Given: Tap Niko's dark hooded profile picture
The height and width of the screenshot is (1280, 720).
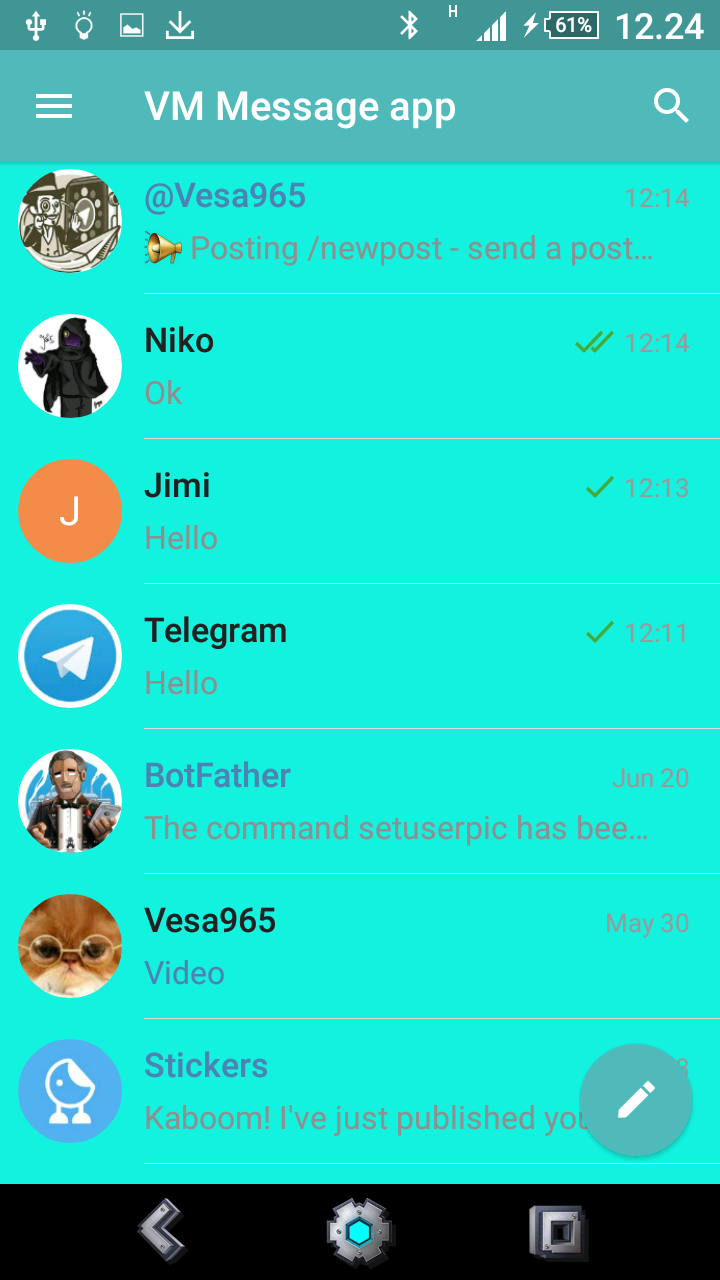Looking at the screenshot, I should pos(70,366).
